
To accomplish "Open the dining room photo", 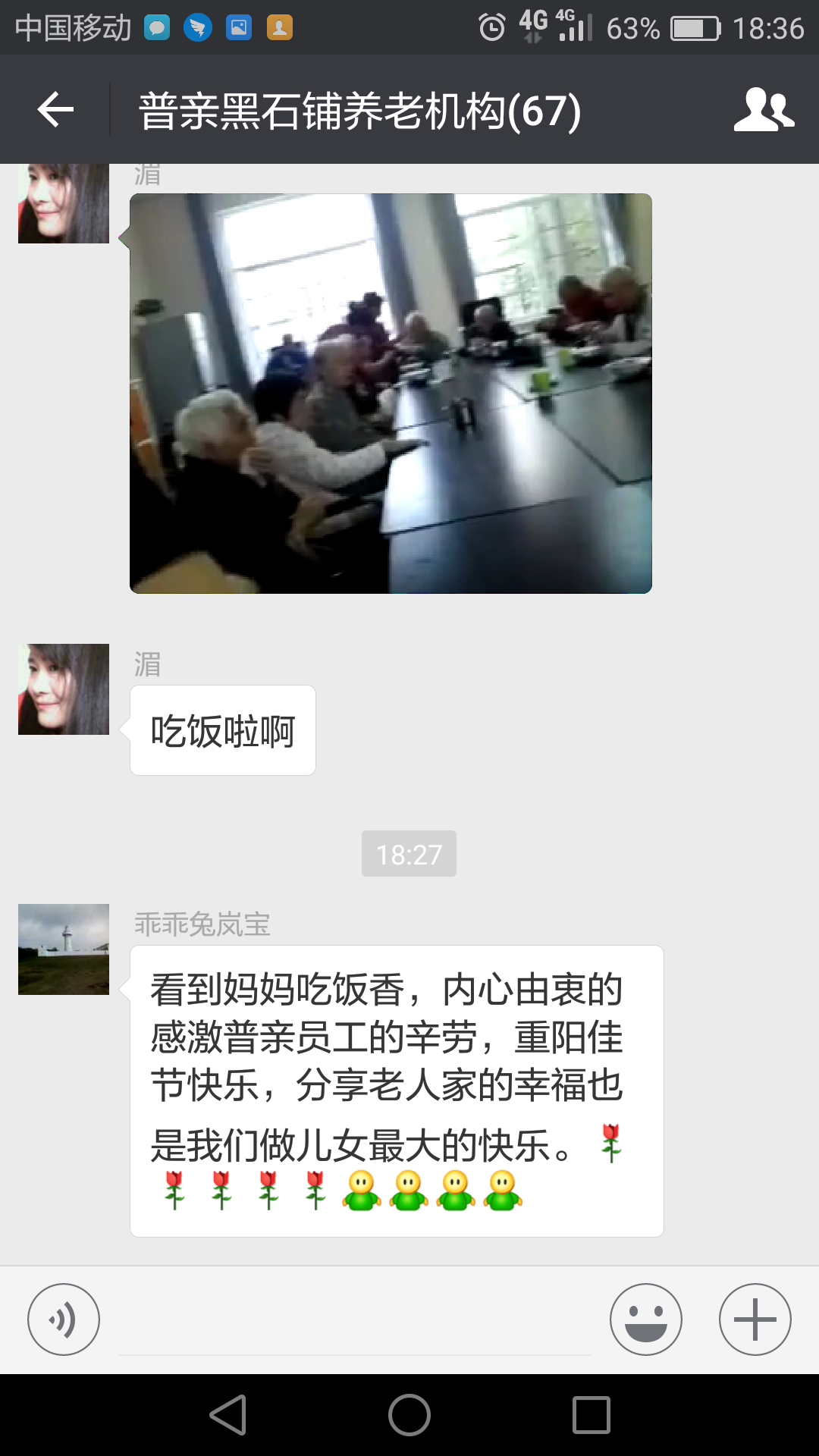I will [x=391, y=393].
